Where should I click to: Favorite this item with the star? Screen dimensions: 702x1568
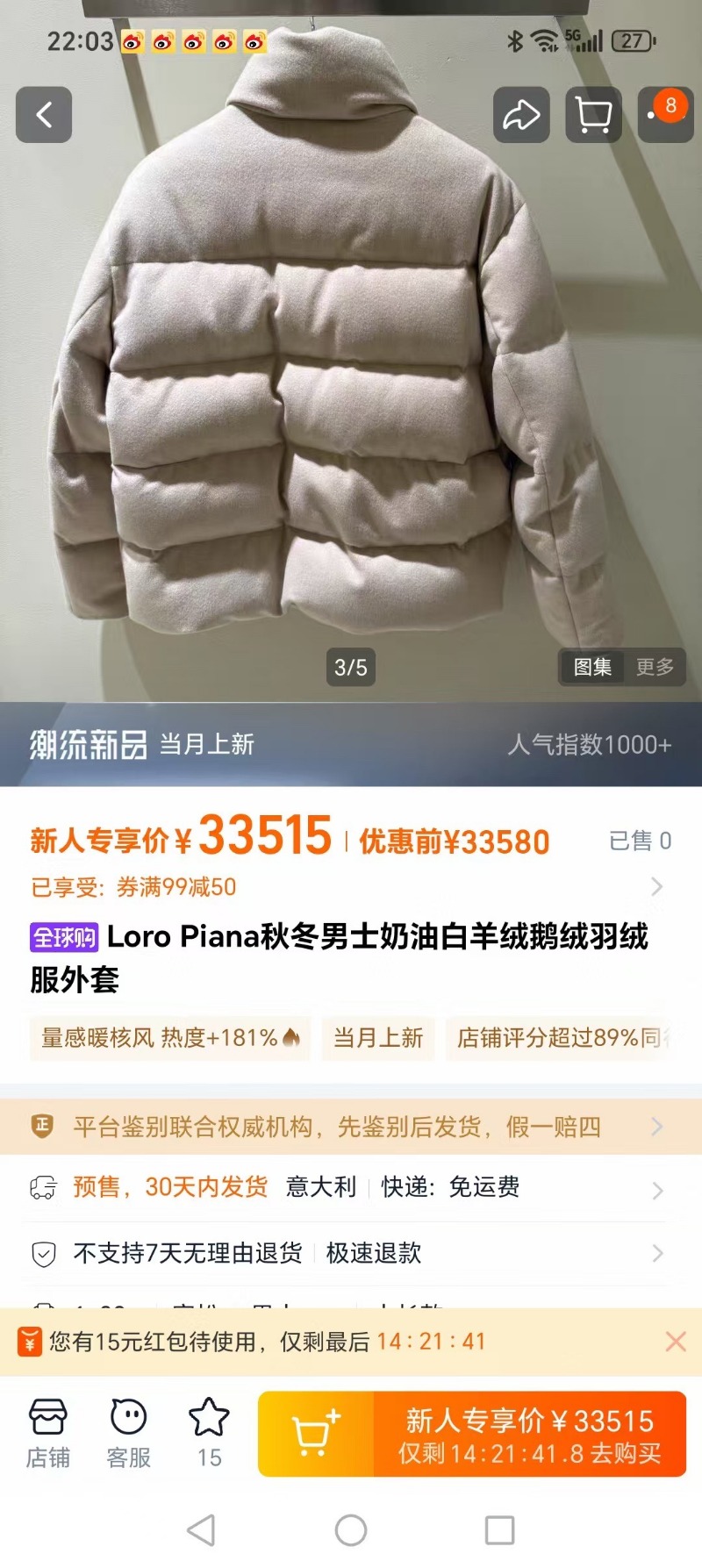pyautogui.click(x=209, y=1433)
